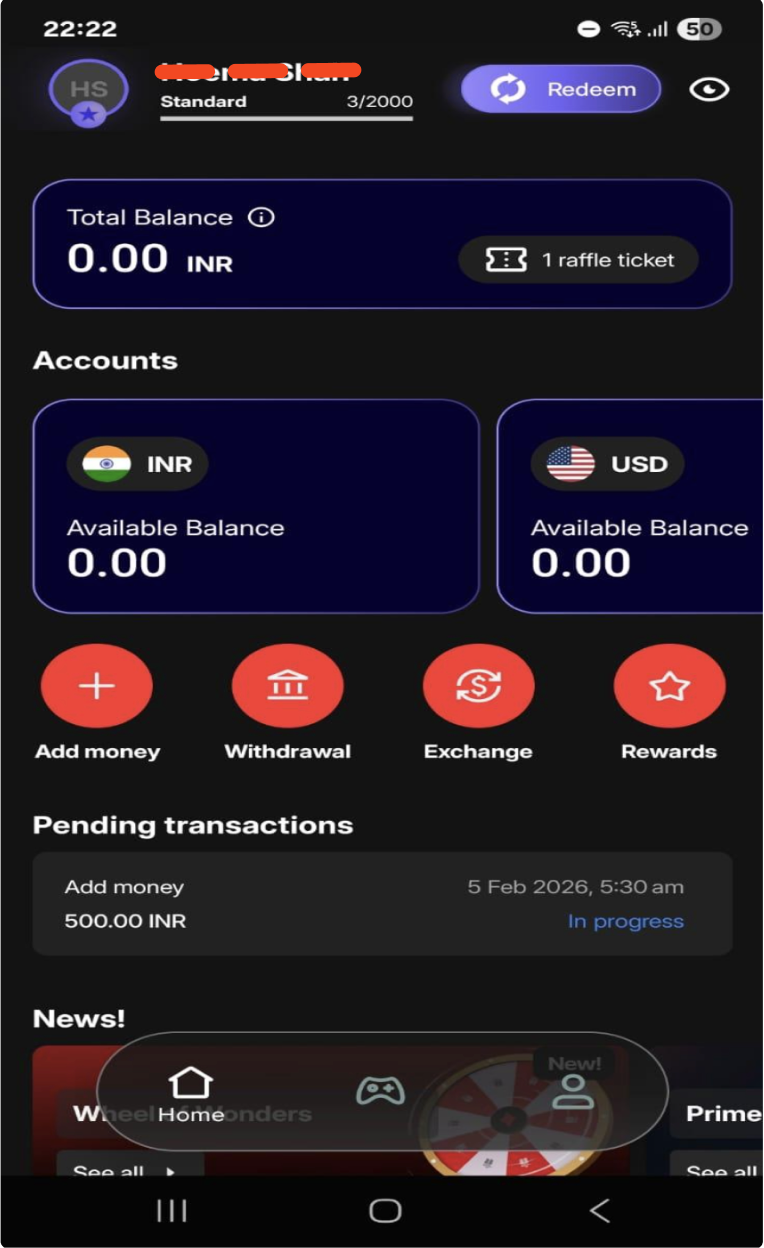The width and height of the screenshot is (764, 1248).
Task: Open the pending 500.00 INR transaction
Action: pos(382,903)
